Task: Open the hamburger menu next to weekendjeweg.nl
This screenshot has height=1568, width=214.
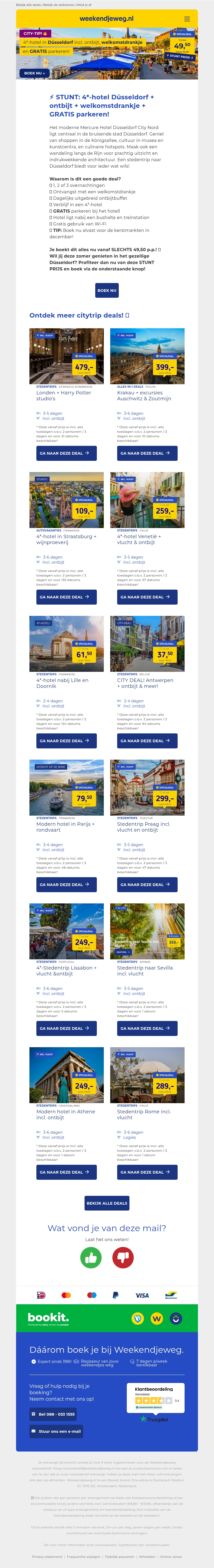Action: click(187, 19)
